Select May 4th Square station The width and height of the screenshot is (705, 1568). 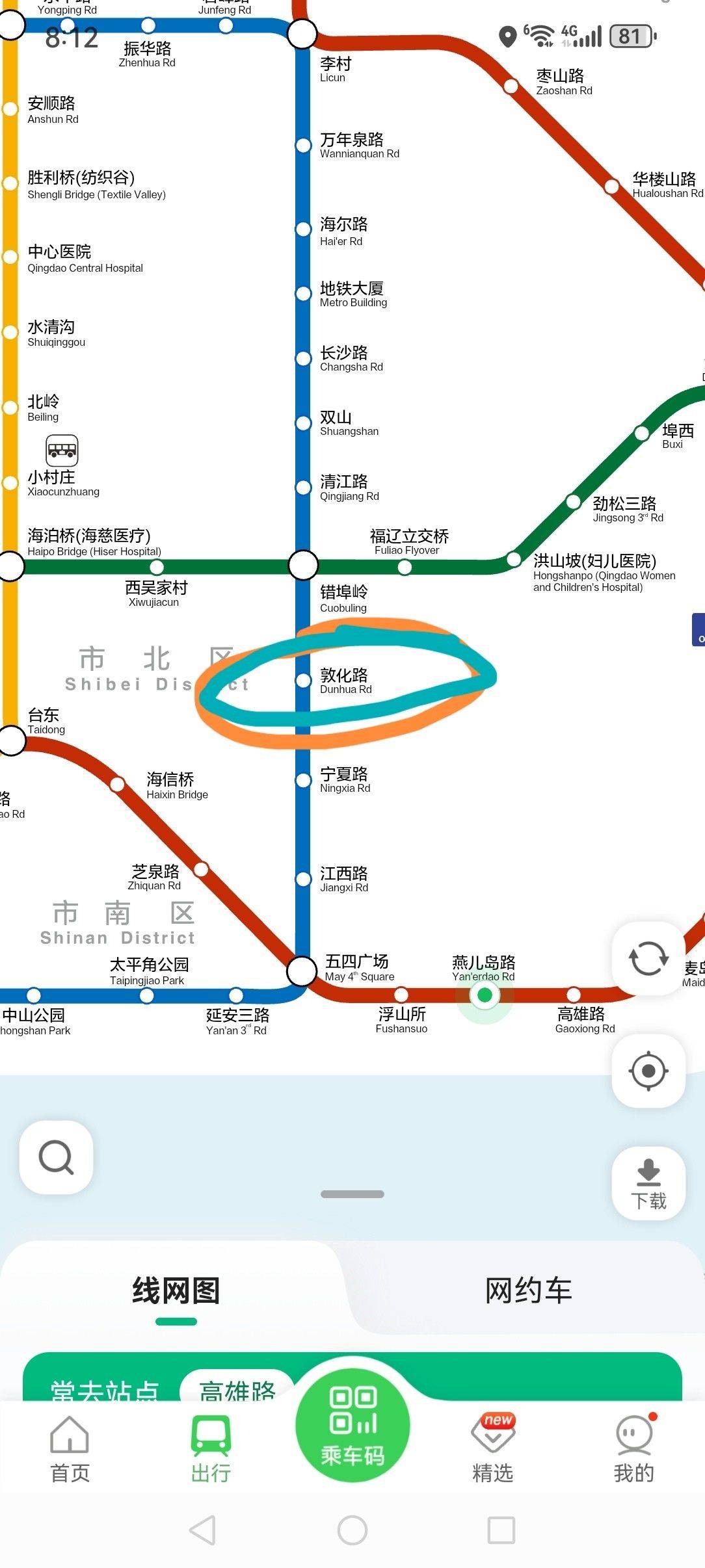coord(302,971)
